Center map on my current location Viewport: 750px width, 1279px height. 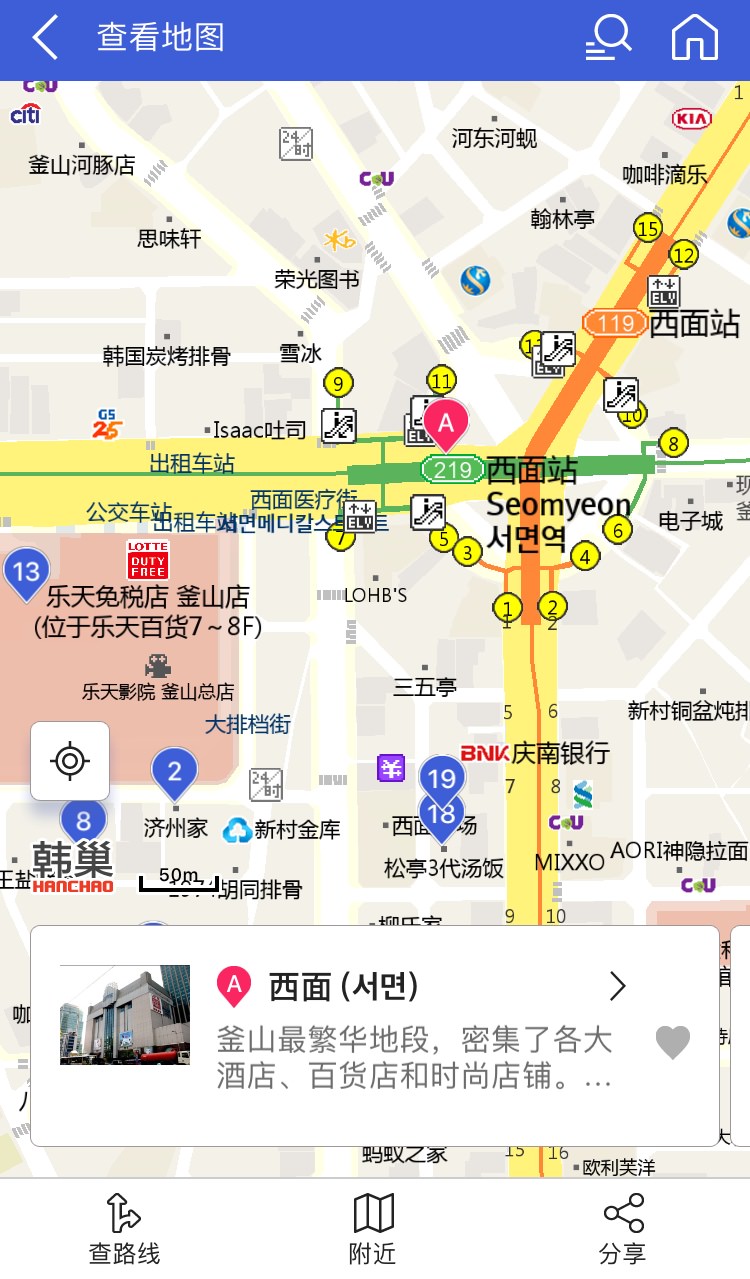(70, 761)
